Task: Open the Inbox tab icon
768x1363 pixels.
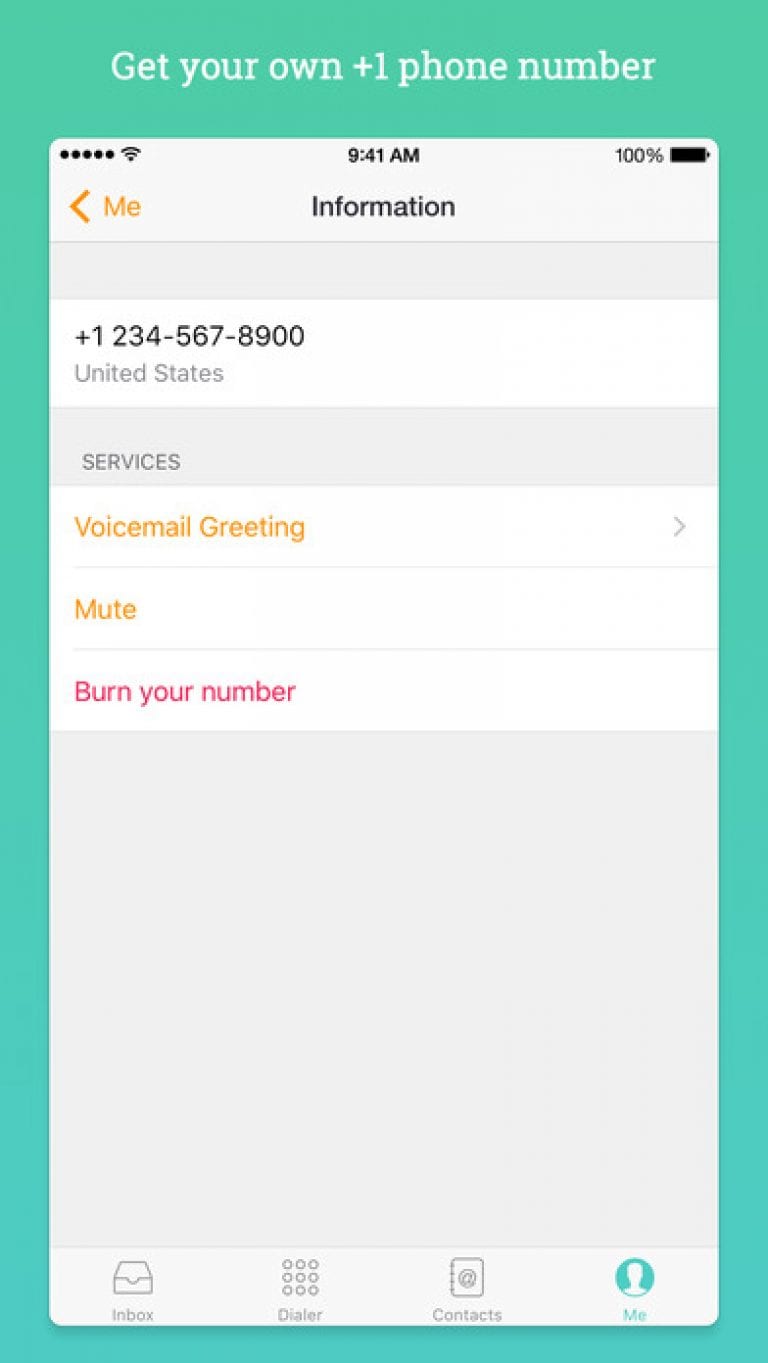Action: click(133, 1276)
